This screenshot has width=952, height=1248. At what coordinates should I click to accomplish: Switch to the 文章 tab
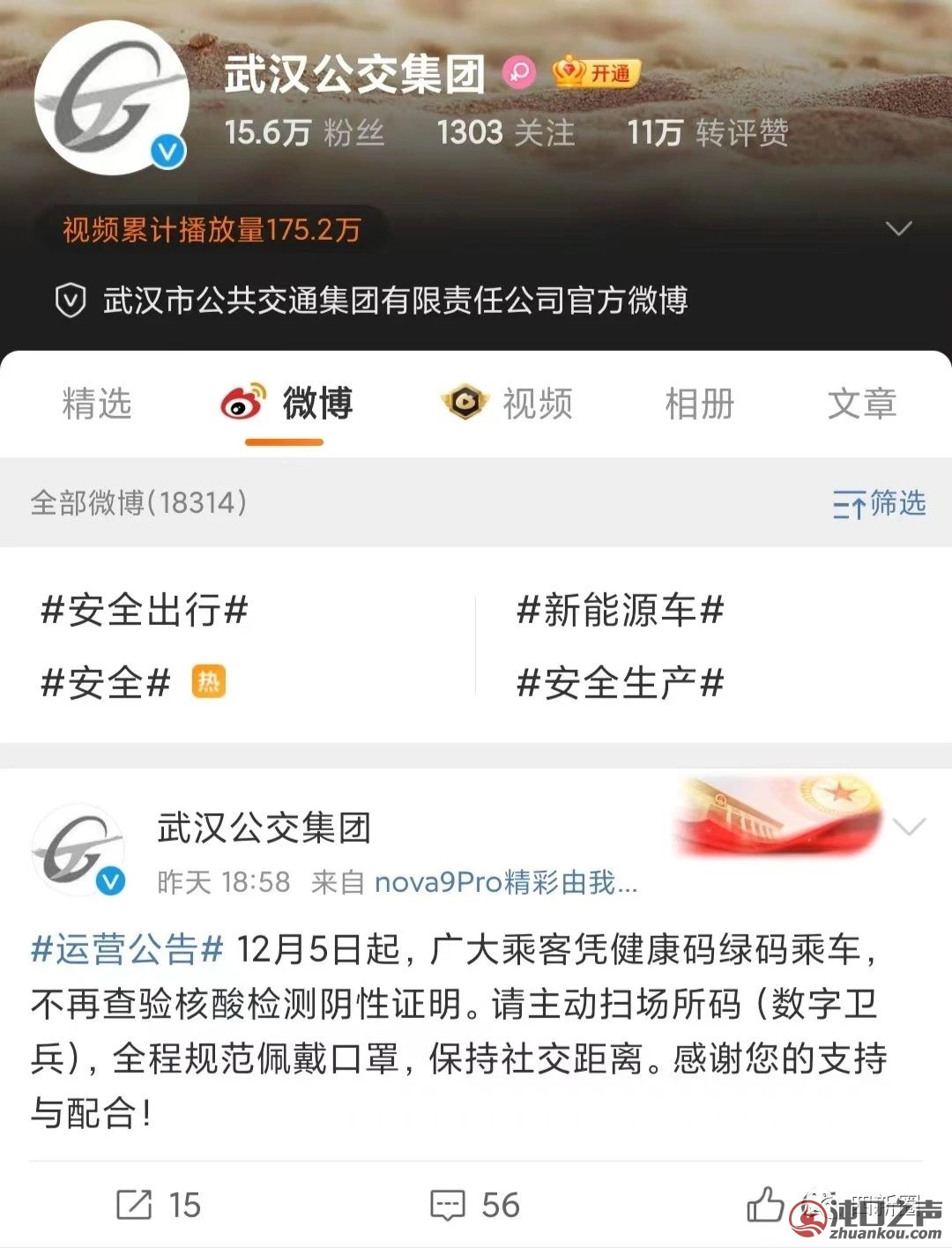click(861, 404)
